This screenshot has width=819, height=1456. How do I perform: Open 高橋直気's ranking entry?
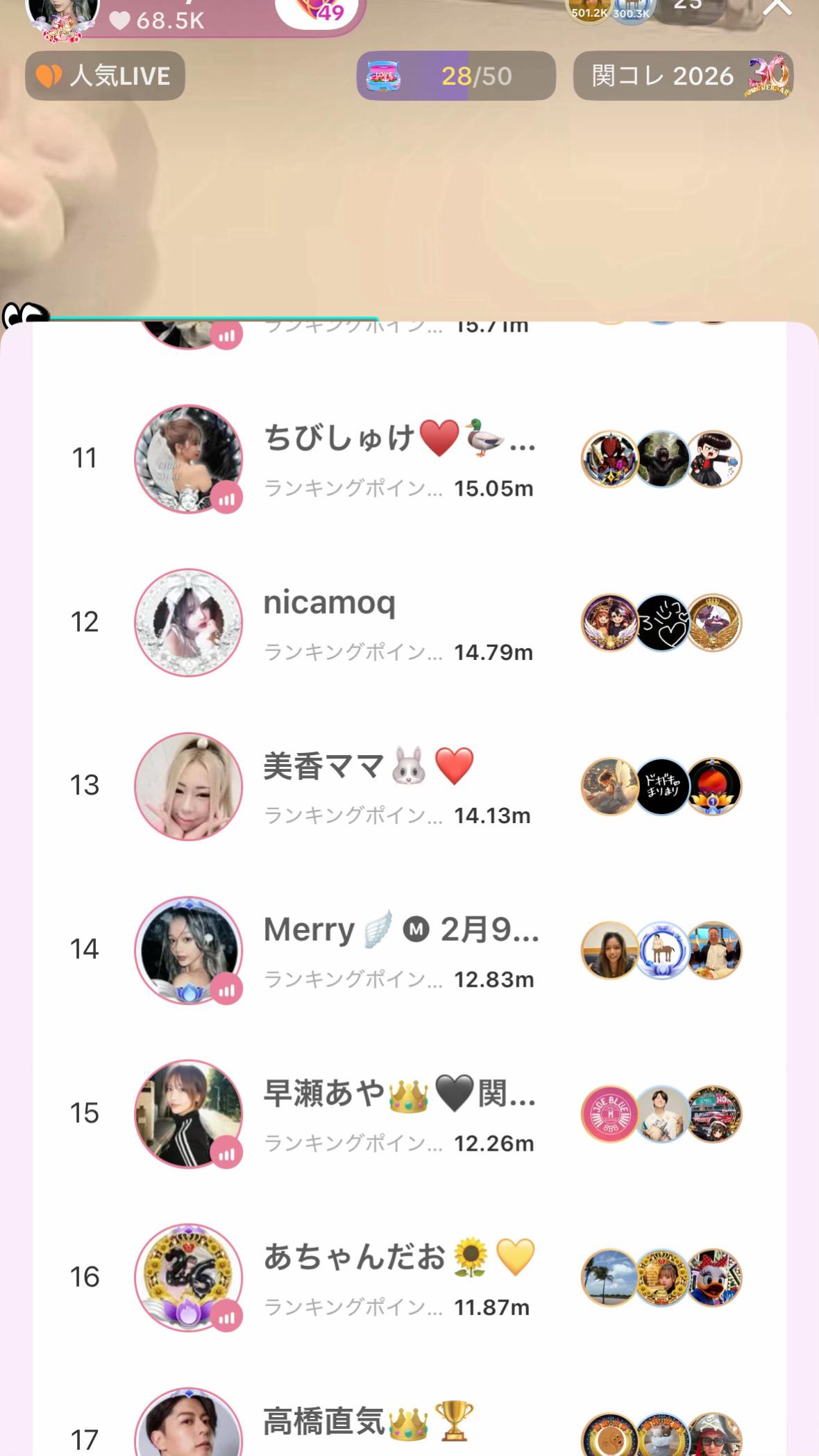pyautogui.click(x=409, y=1416)
